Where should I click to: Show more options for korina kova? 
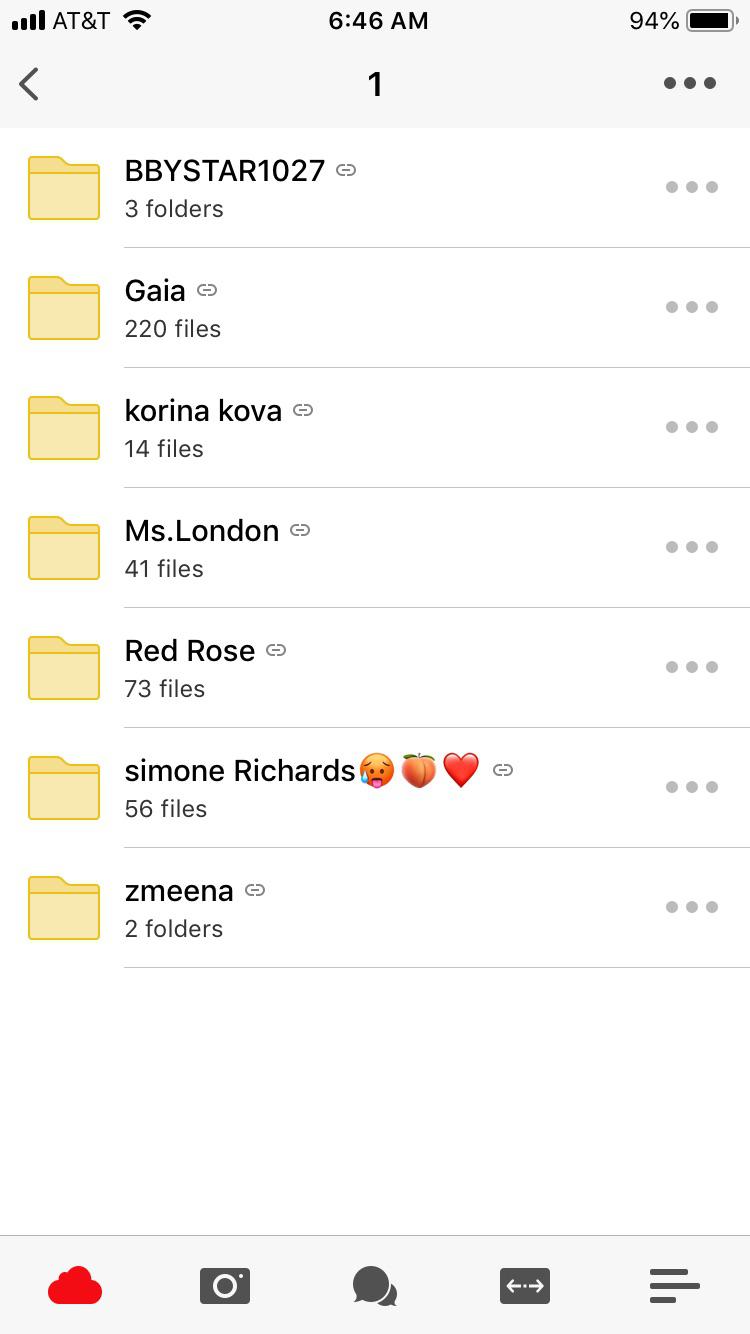692,428
